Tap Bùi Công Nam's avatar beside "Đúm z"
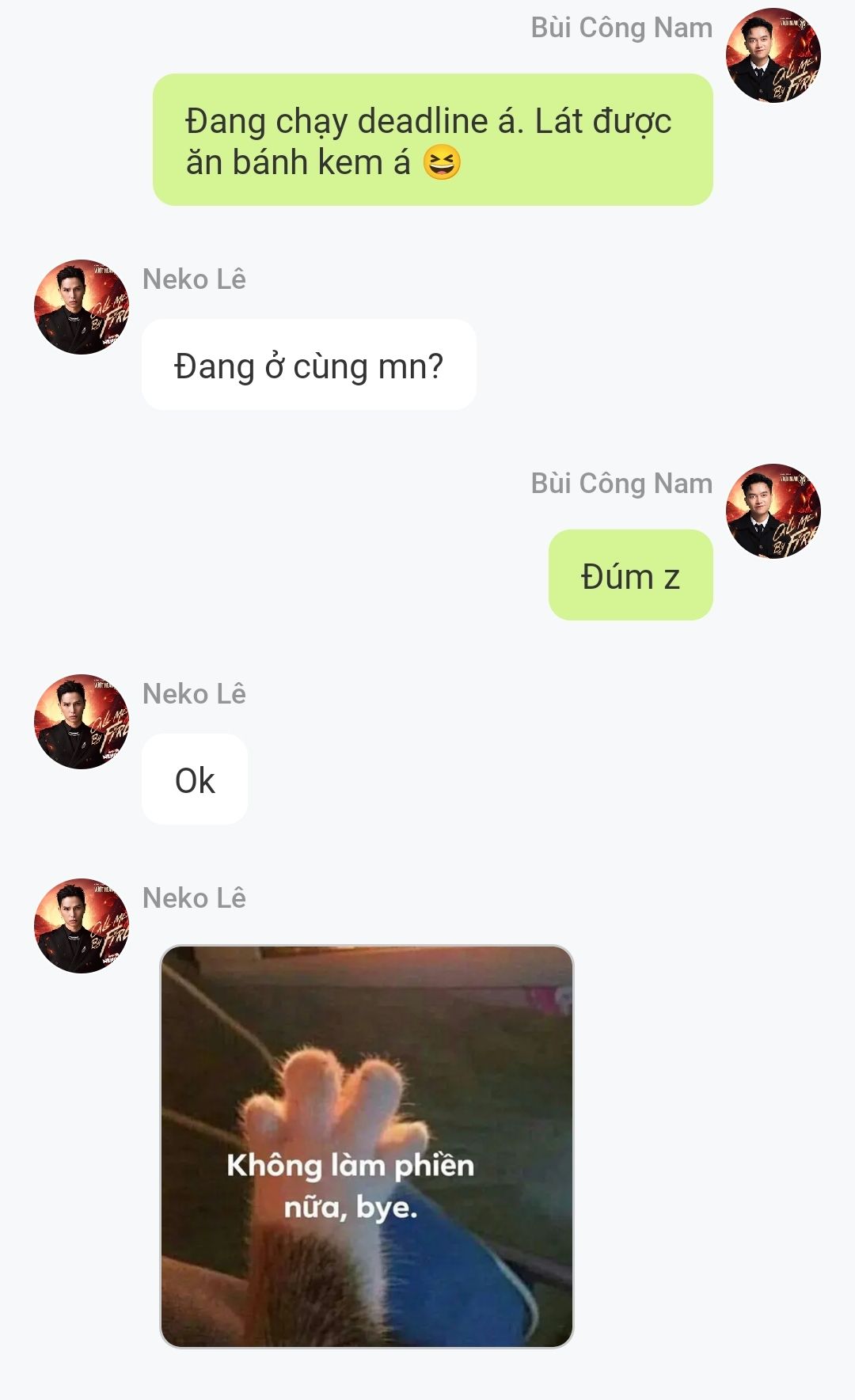The height and width of the screenshot is (1400, 855). coord(773,511)
